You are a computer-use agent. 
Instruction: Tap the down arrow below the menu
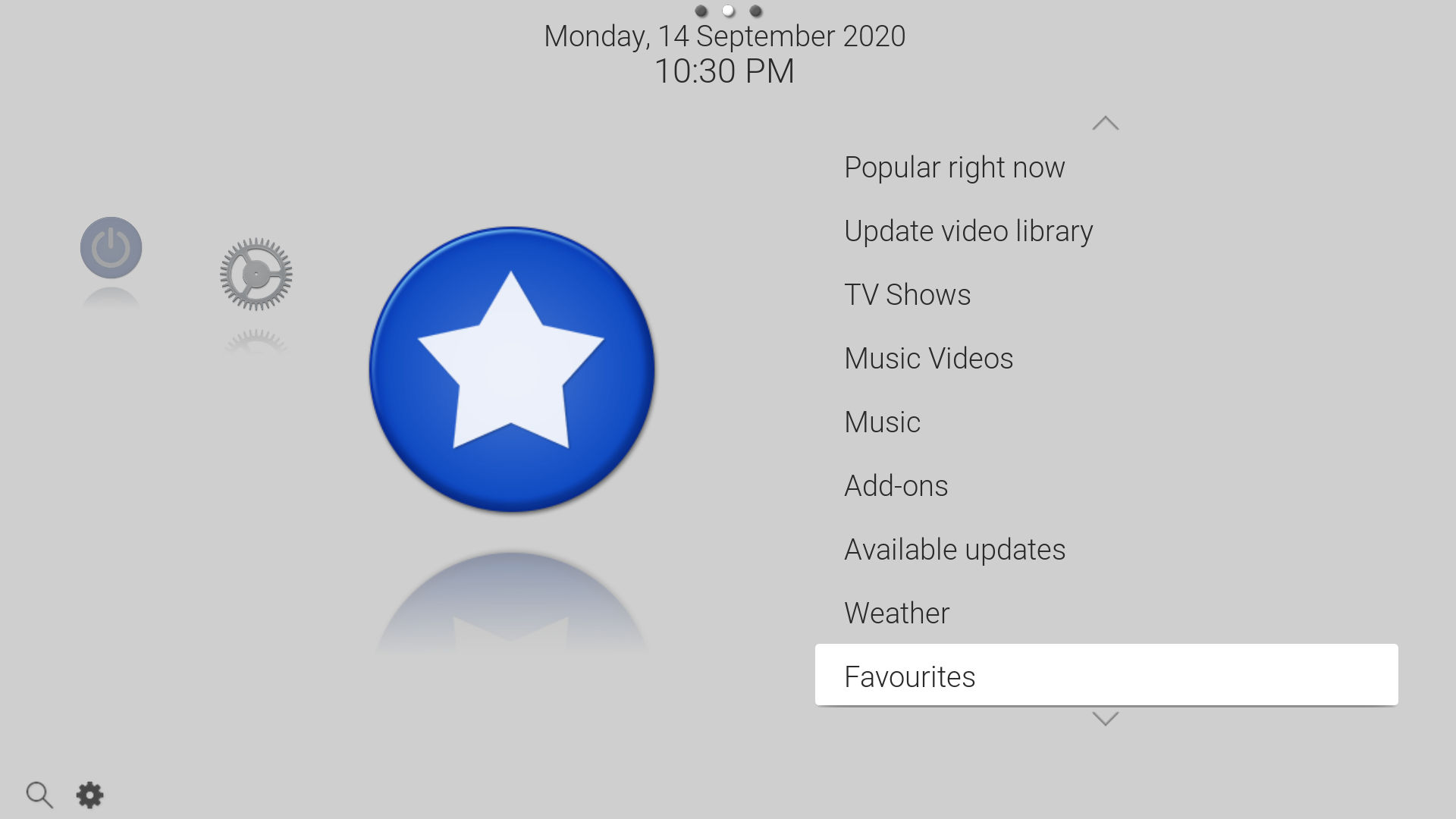tap(1105, 718)
